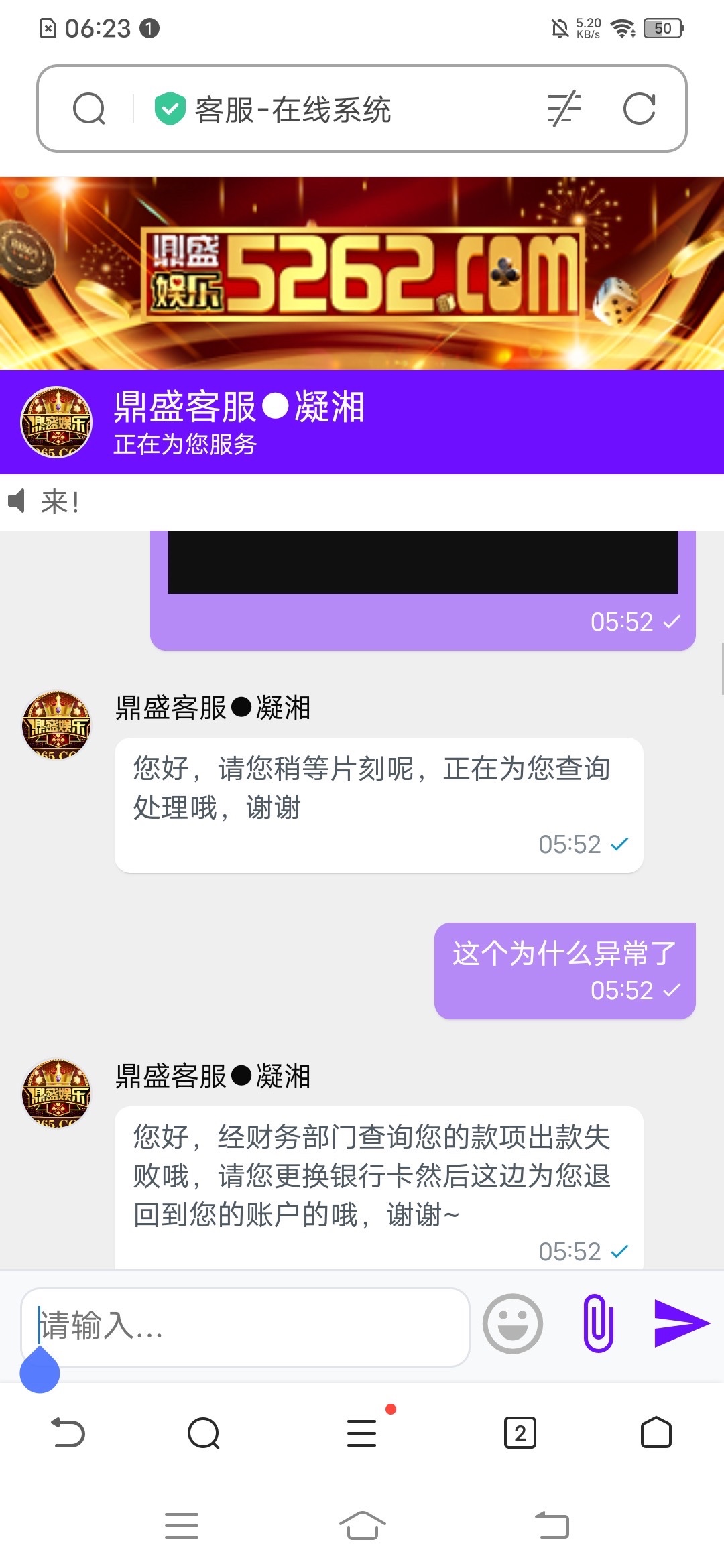724x1568 pixels.
Task: Open the sent image in chat
Action: tap(422, 562)
